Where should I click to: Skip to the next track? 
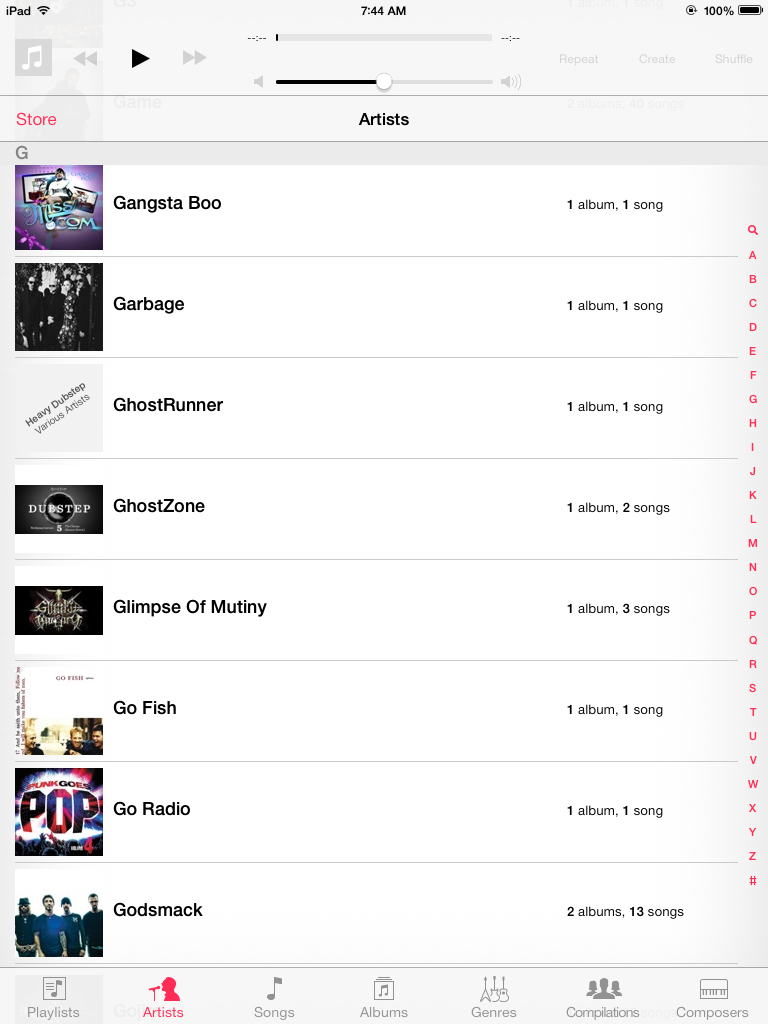pos(194,58)
